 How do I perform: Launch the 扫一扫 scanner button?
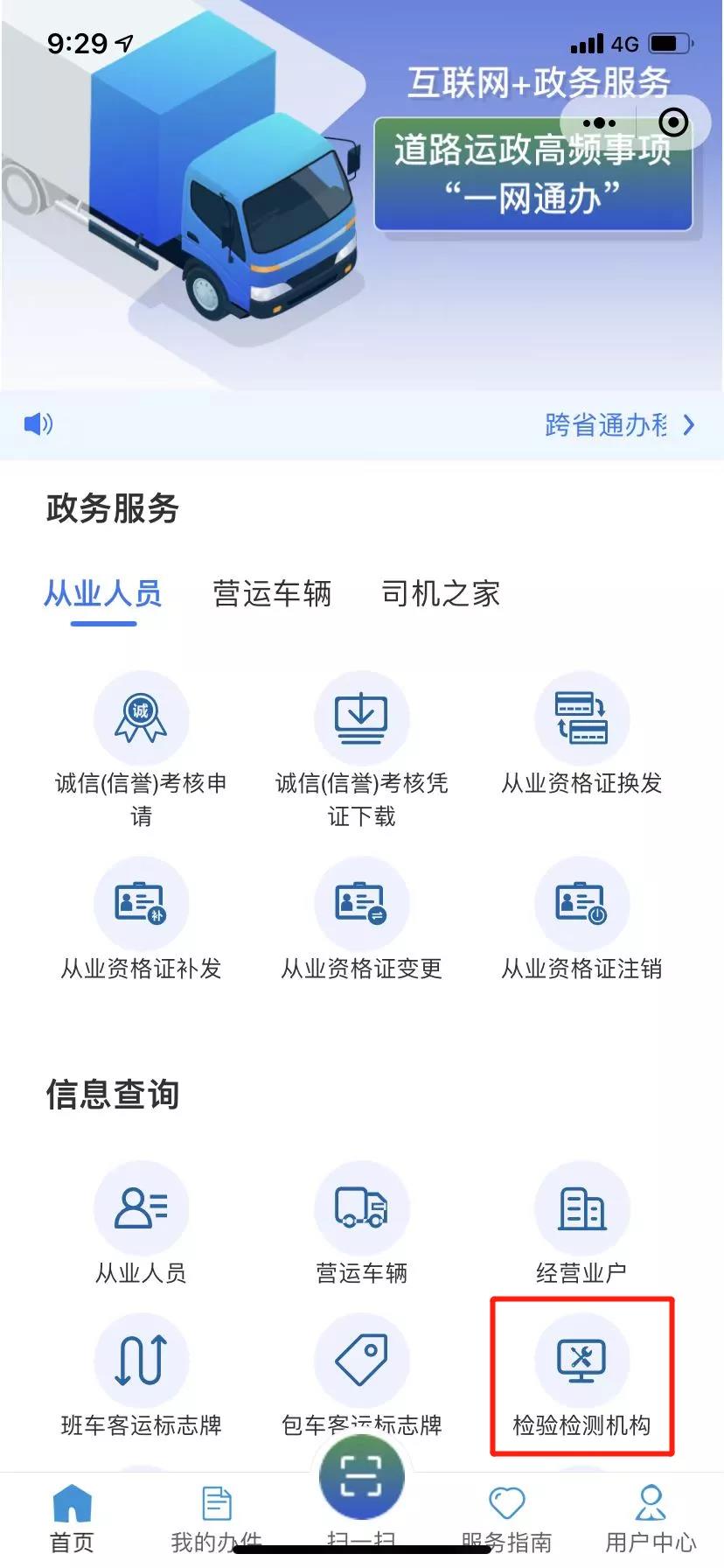(x=361, y=1477)
